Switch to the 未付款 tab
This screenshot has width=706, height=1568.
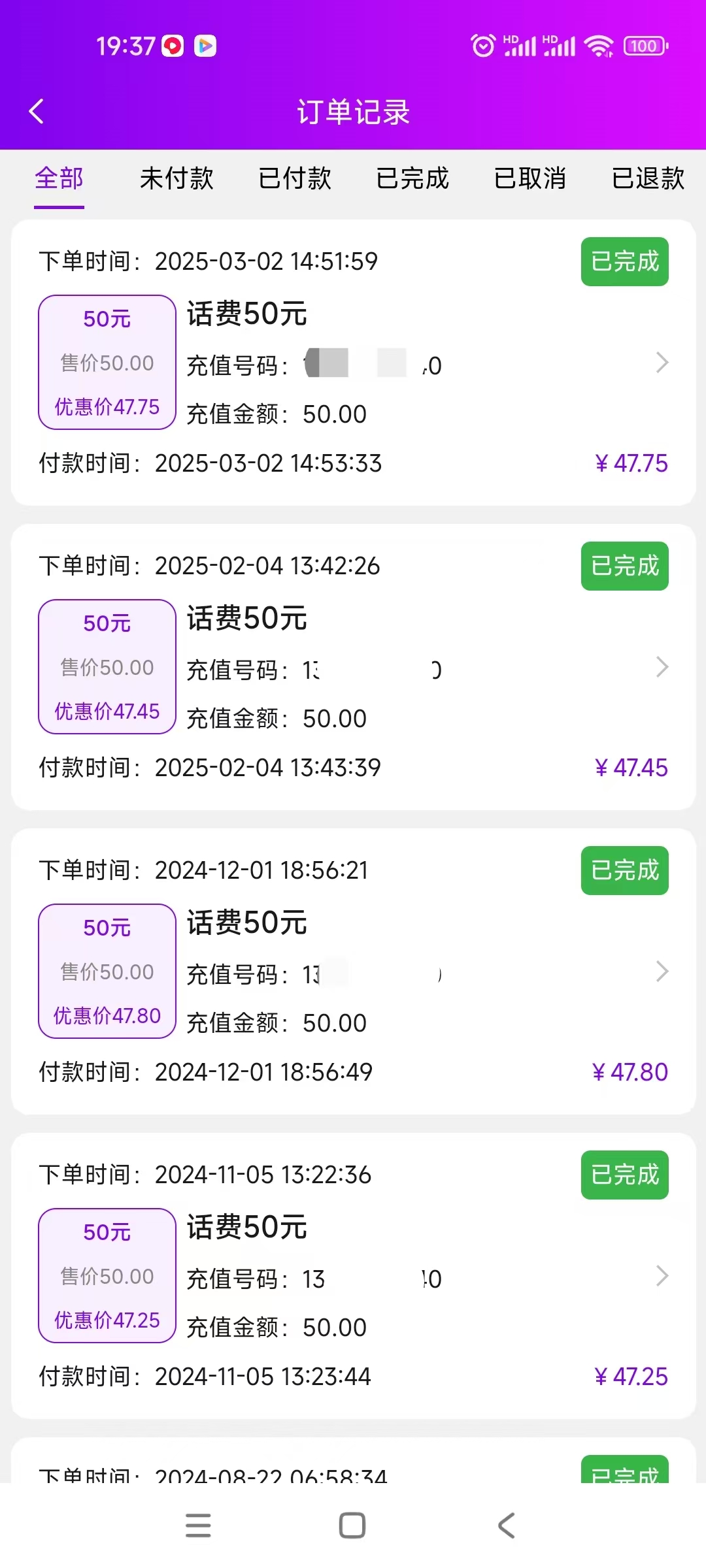point(176,178)
